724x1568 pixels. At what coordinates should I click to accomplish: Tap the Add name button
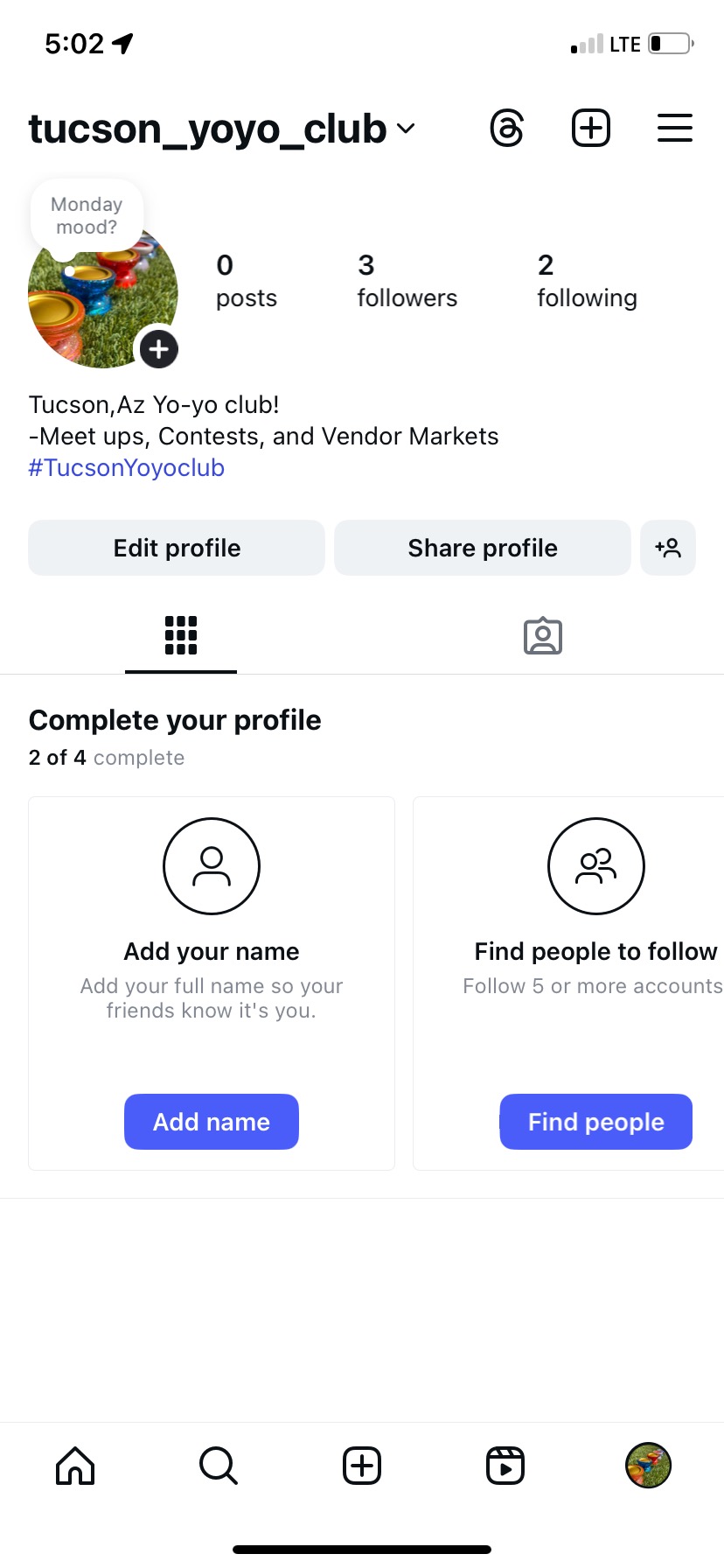(x=212, y=1122)
